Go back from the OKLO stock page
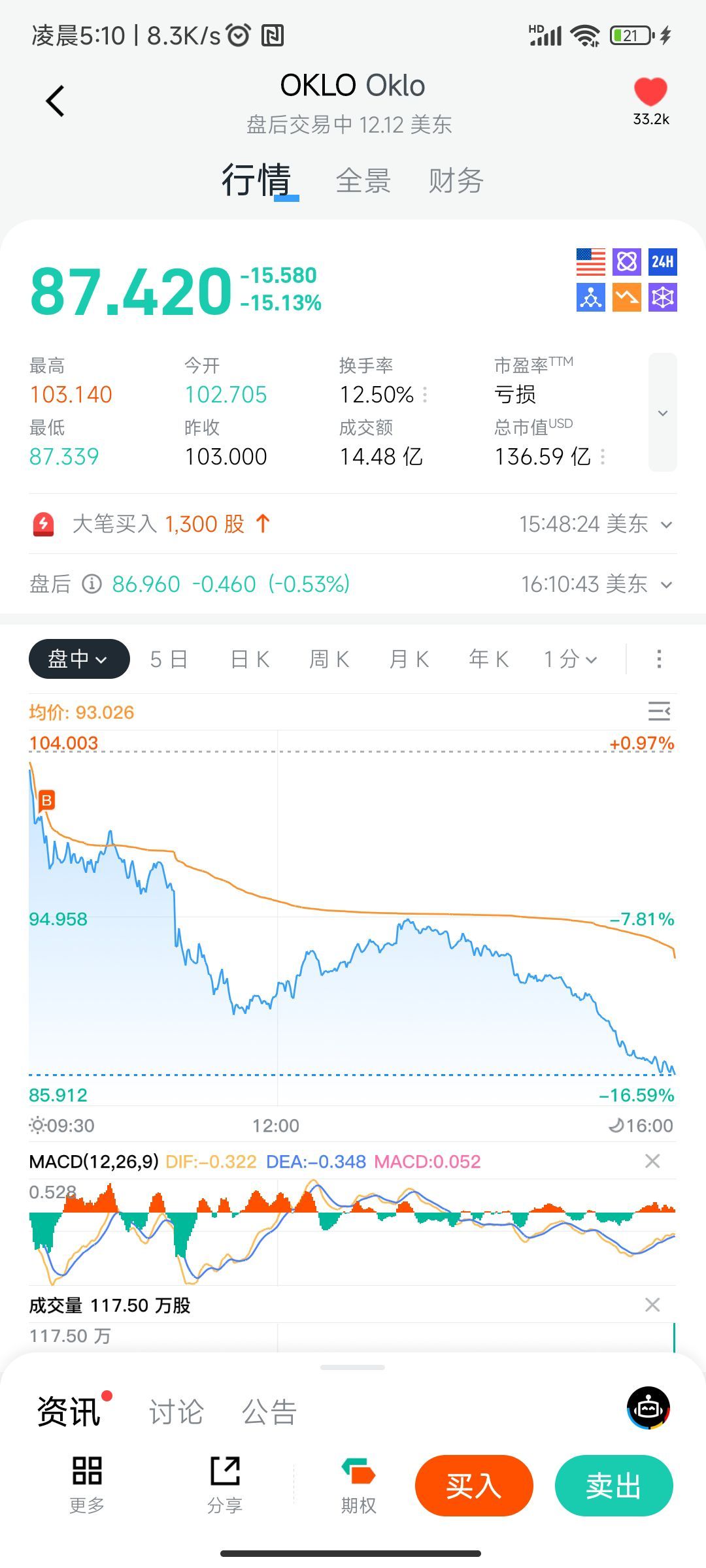The image size is (706, 1568). tap(56, 101)
